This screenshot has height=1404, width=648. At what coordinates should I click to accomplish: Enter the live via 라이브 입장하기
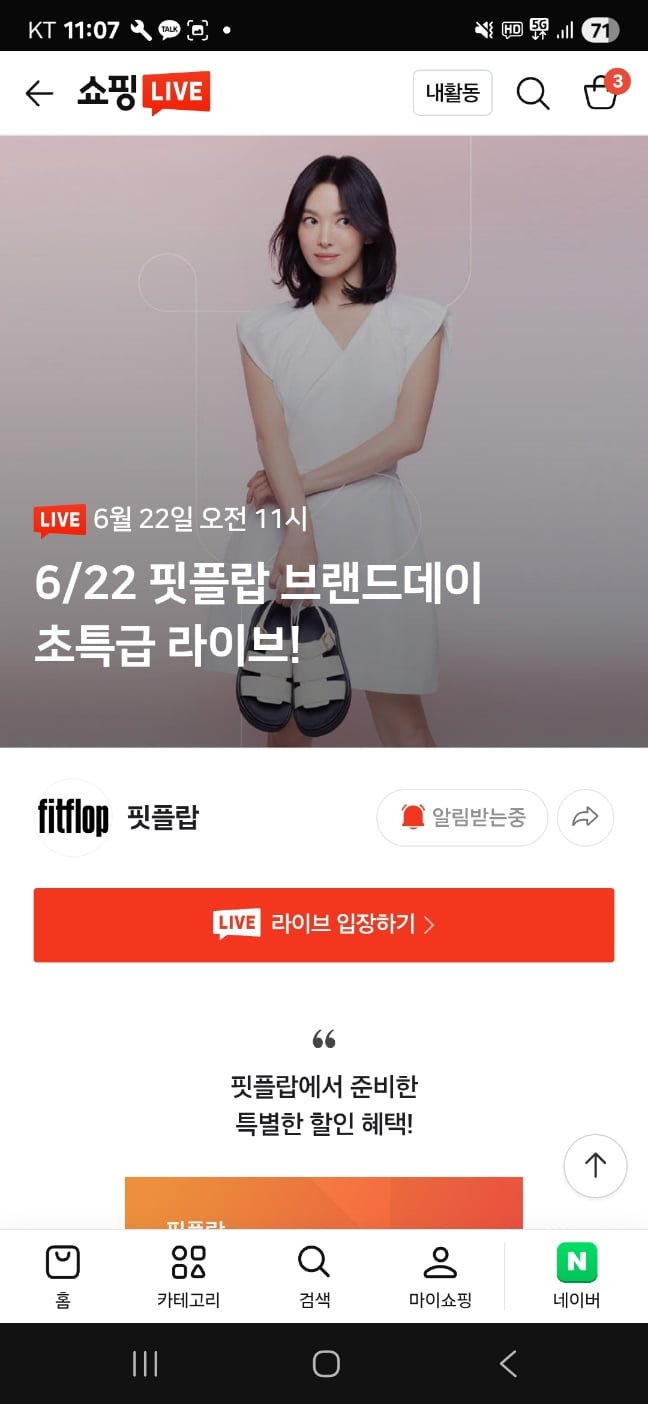324,925
